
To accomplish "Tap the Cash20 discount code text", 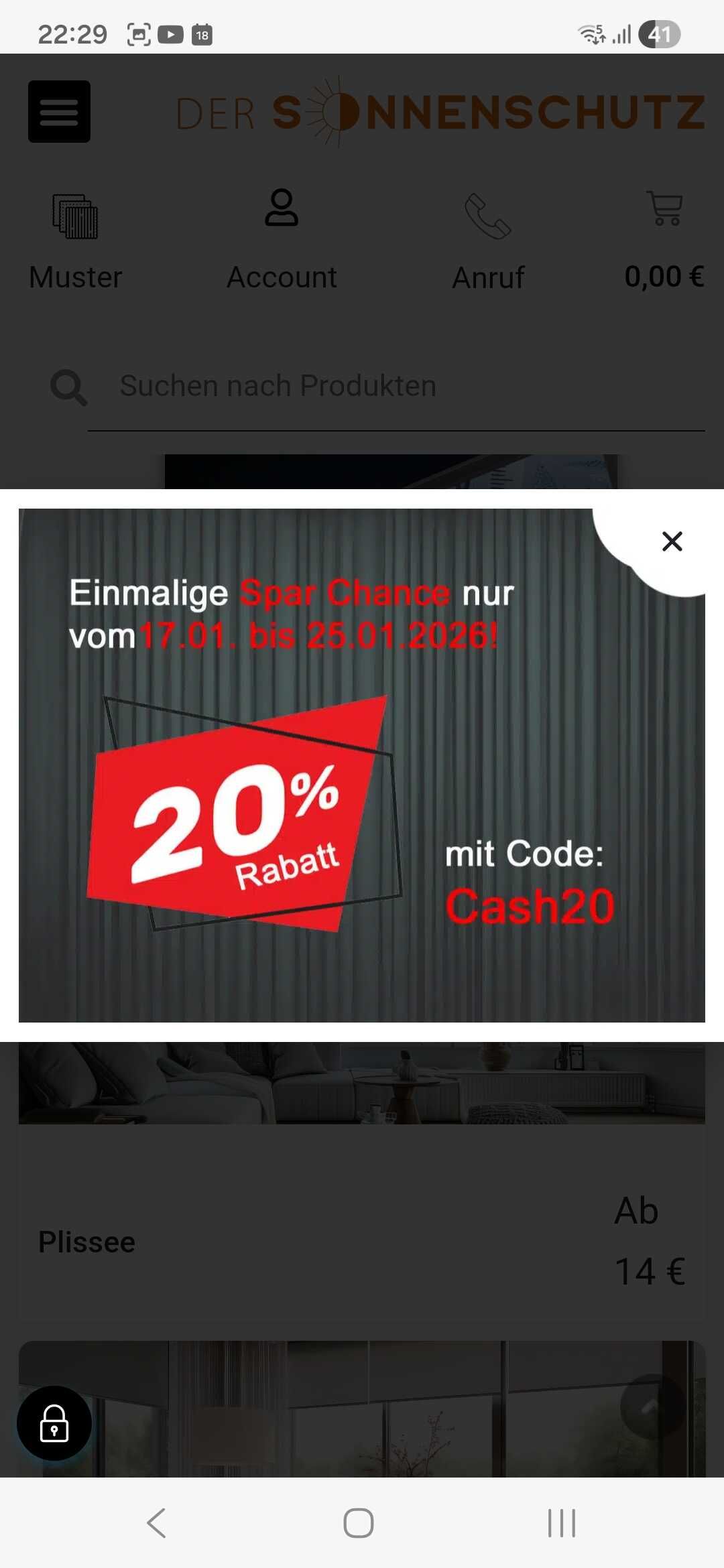I will click(530, 906).
